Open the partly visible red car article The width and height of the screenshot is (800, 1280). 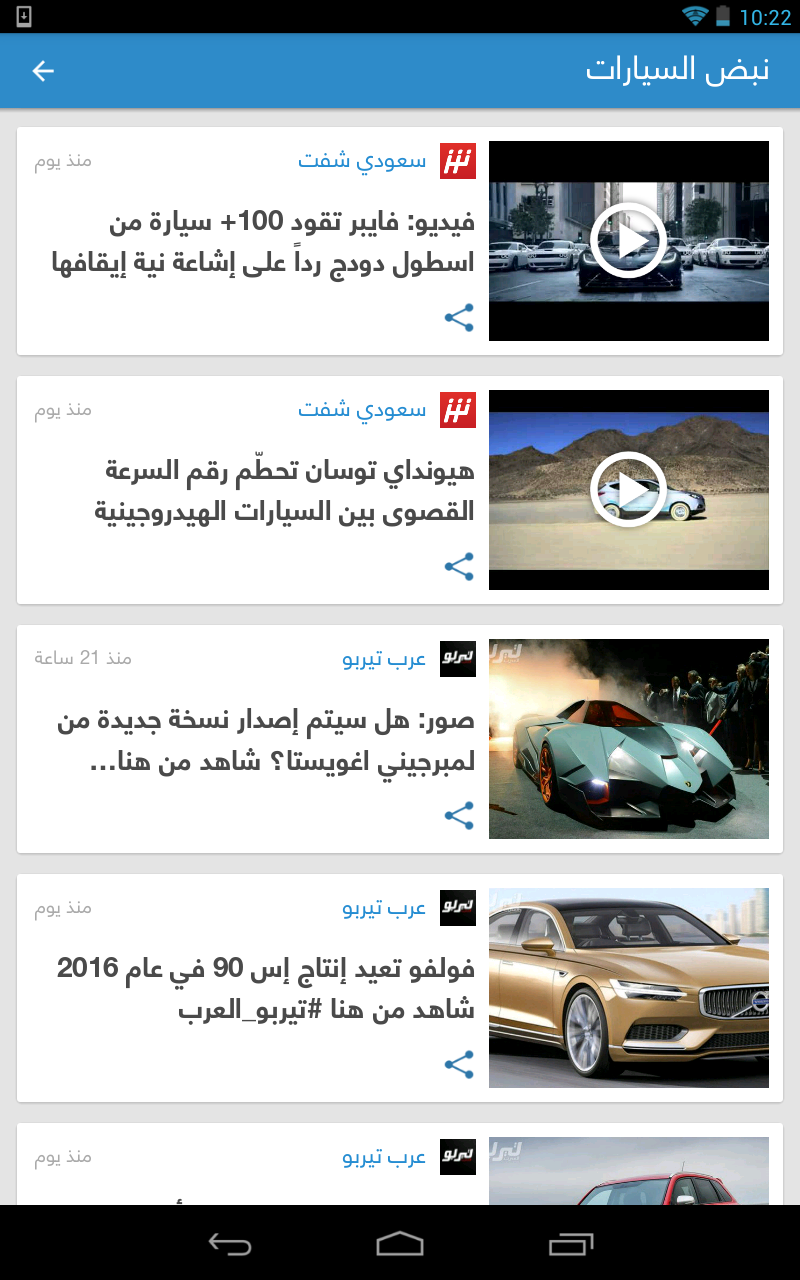(x=628, y=1172)
